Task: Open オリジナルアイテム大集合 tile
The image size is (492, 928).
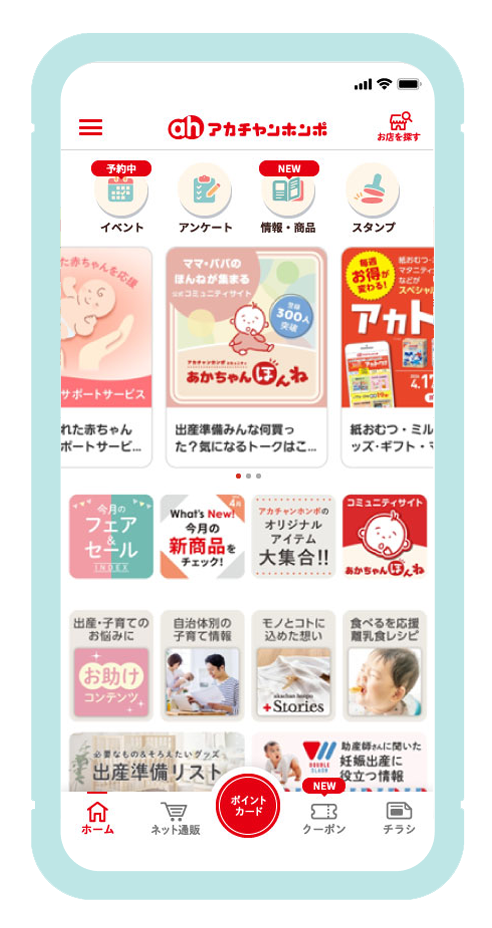Action: coord(294,536)
